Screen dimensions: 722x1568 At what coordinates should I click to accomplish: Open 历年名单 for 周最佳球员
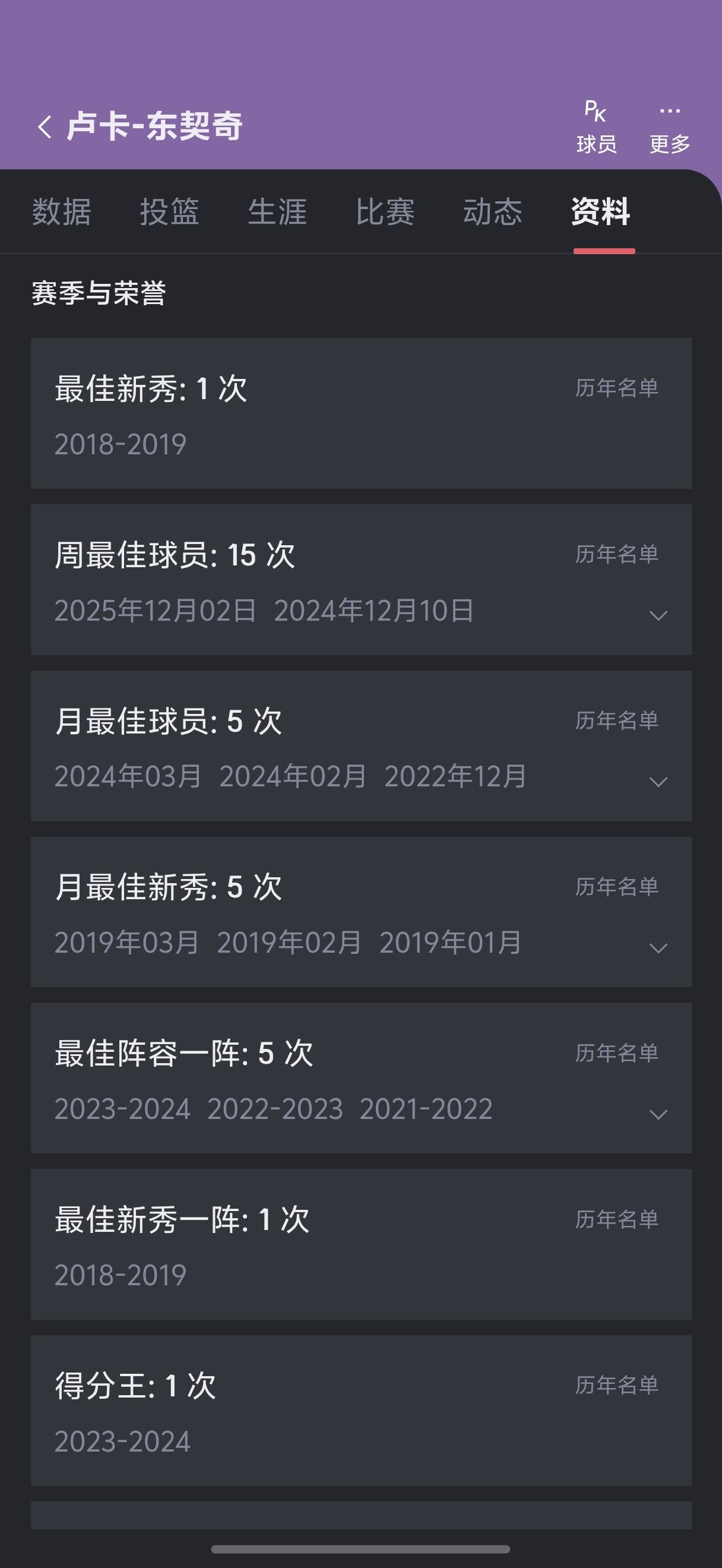tap(617, 554)
